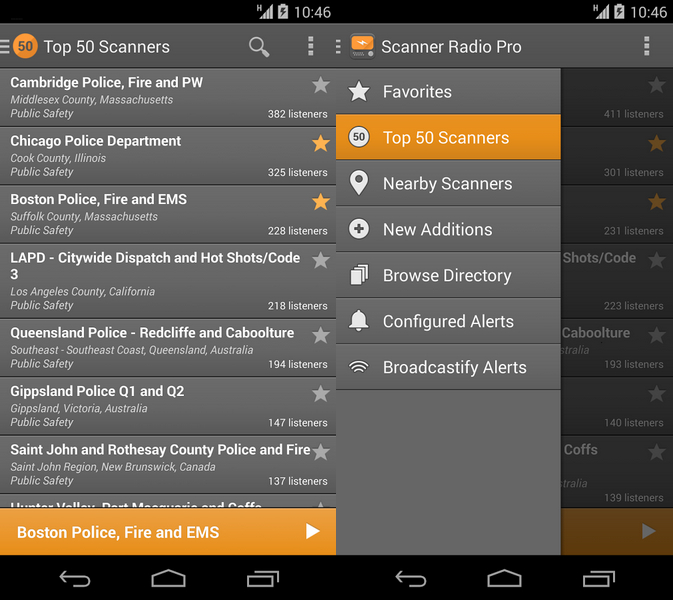Open the LAPD Citywide Dispatch scanner
The image size is (676, 600).
(x=150, y=280)
